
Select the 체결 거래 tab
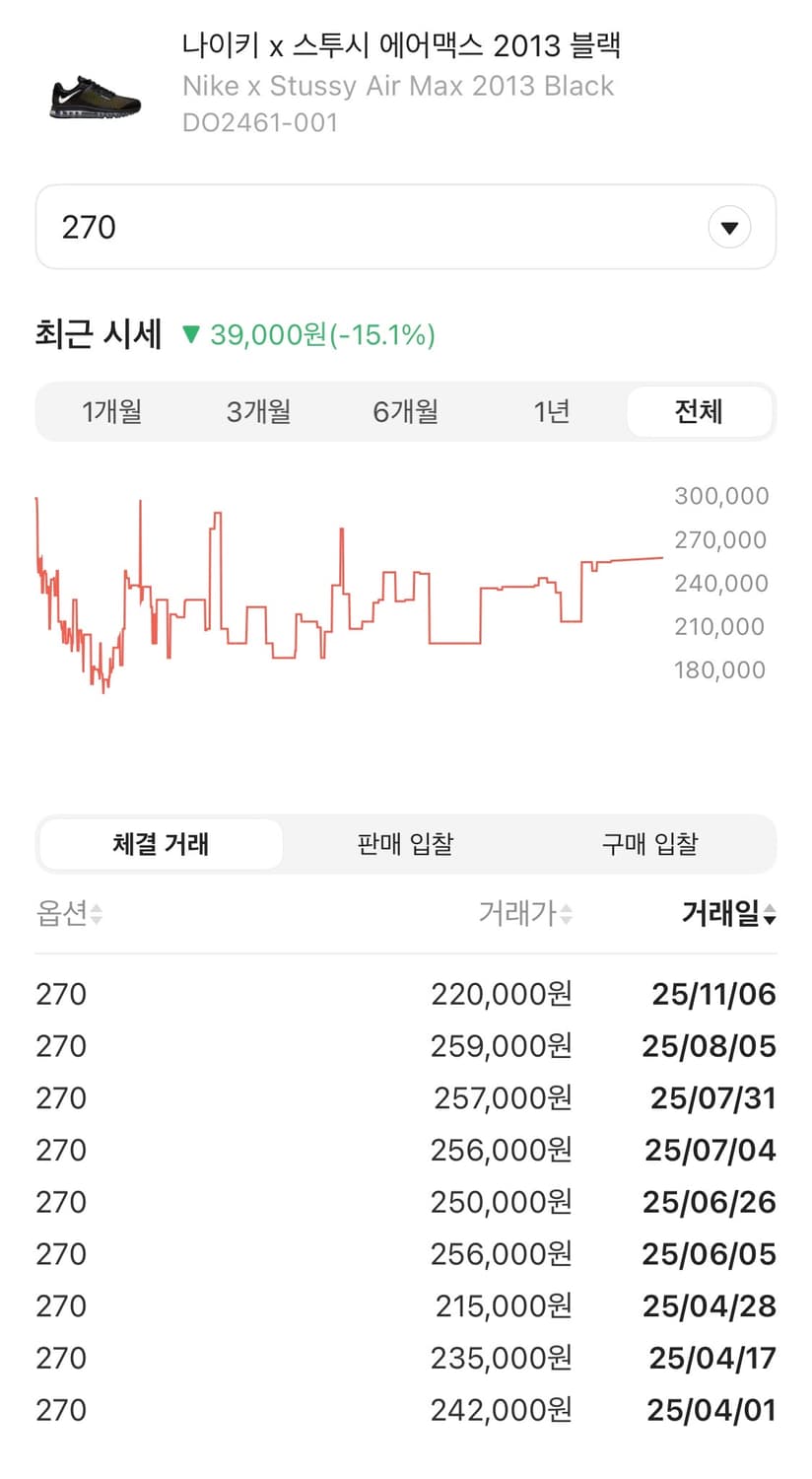coord(160,844)
